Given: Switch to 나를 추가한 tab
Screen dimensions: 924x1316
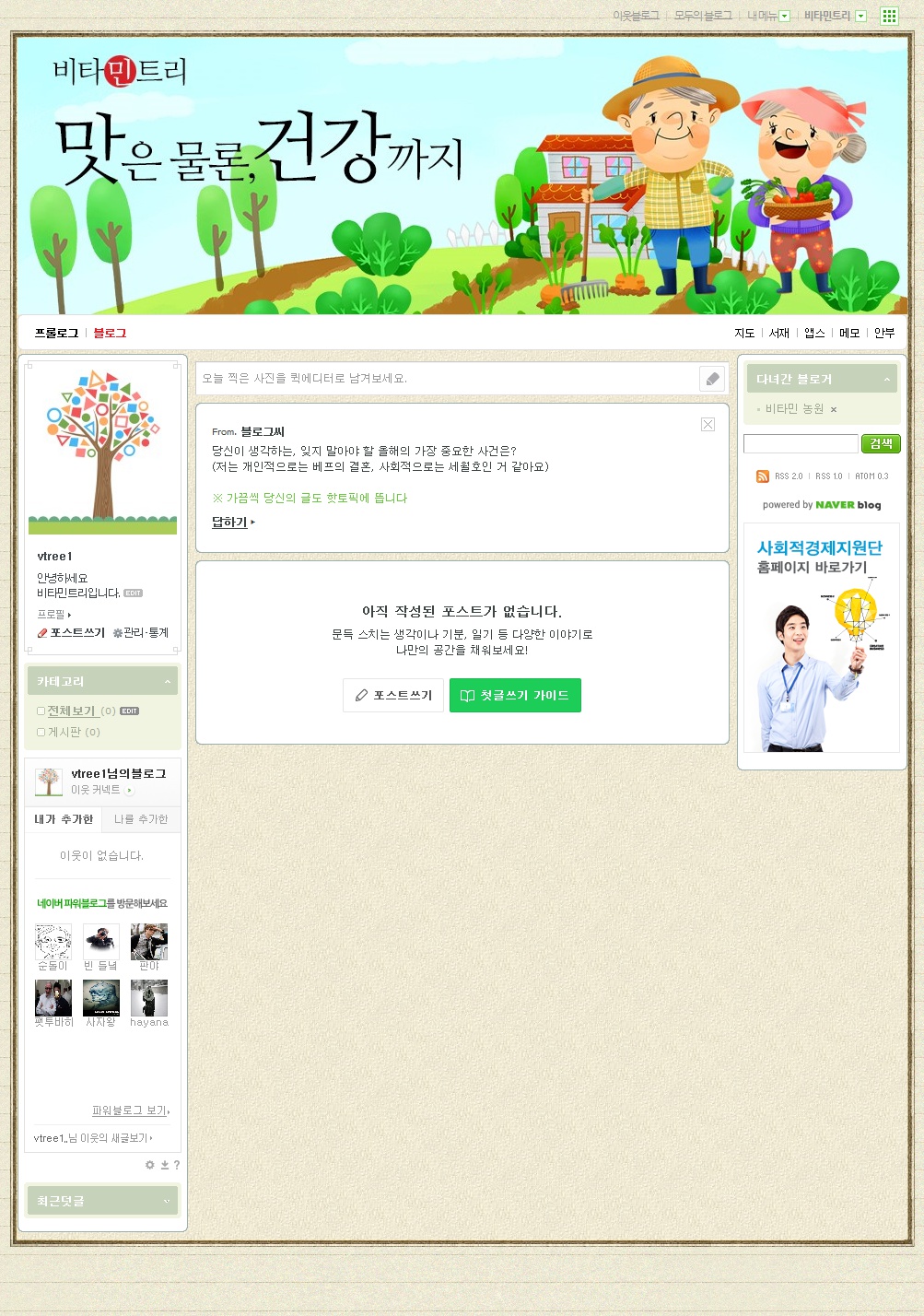Looking at the screenshot, I should coord(141,819).
